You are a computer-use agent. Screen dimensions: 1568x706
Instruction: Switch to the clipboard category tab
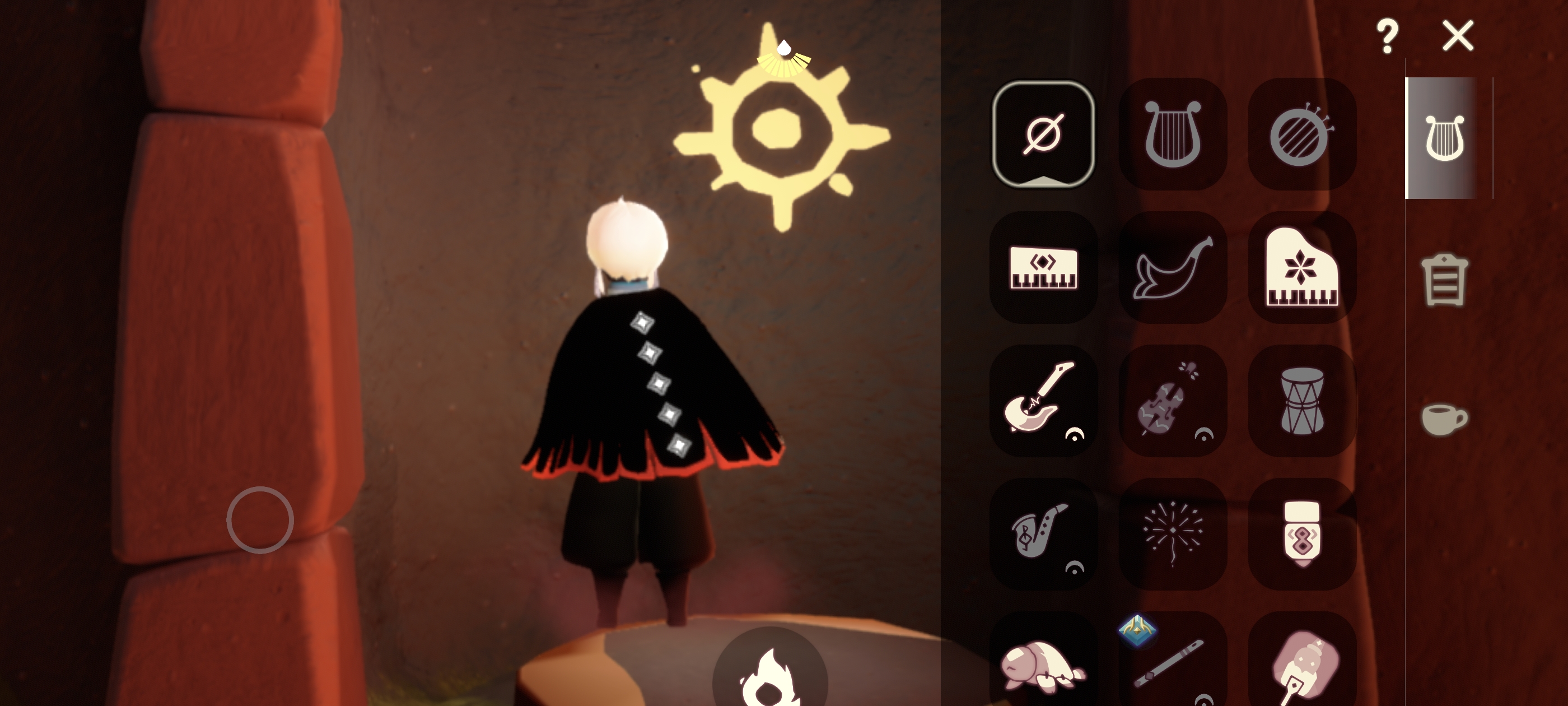tap(1444, 280)
